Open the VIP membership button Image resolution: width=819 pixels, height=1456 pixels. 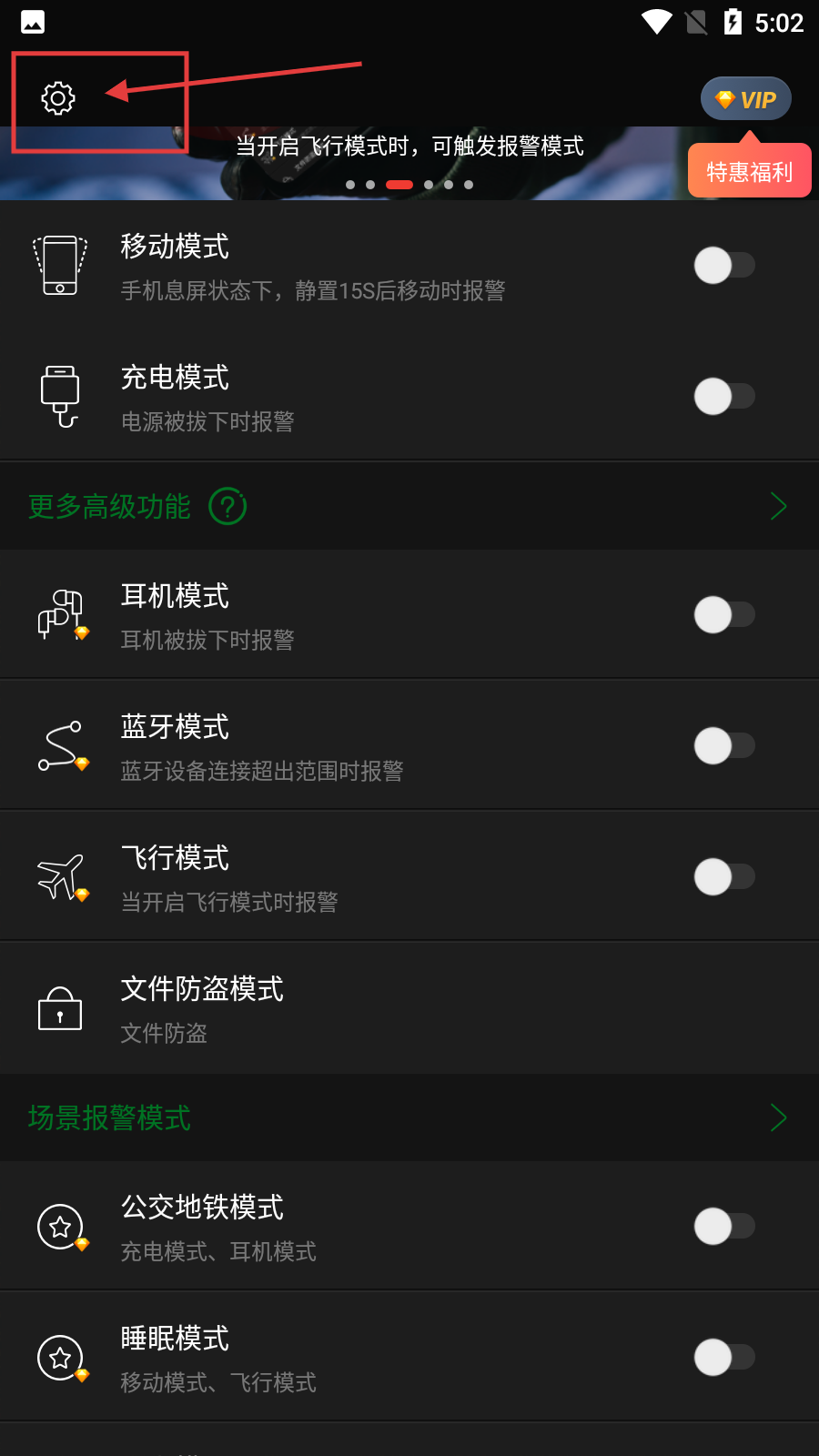(x=745, y=98)
